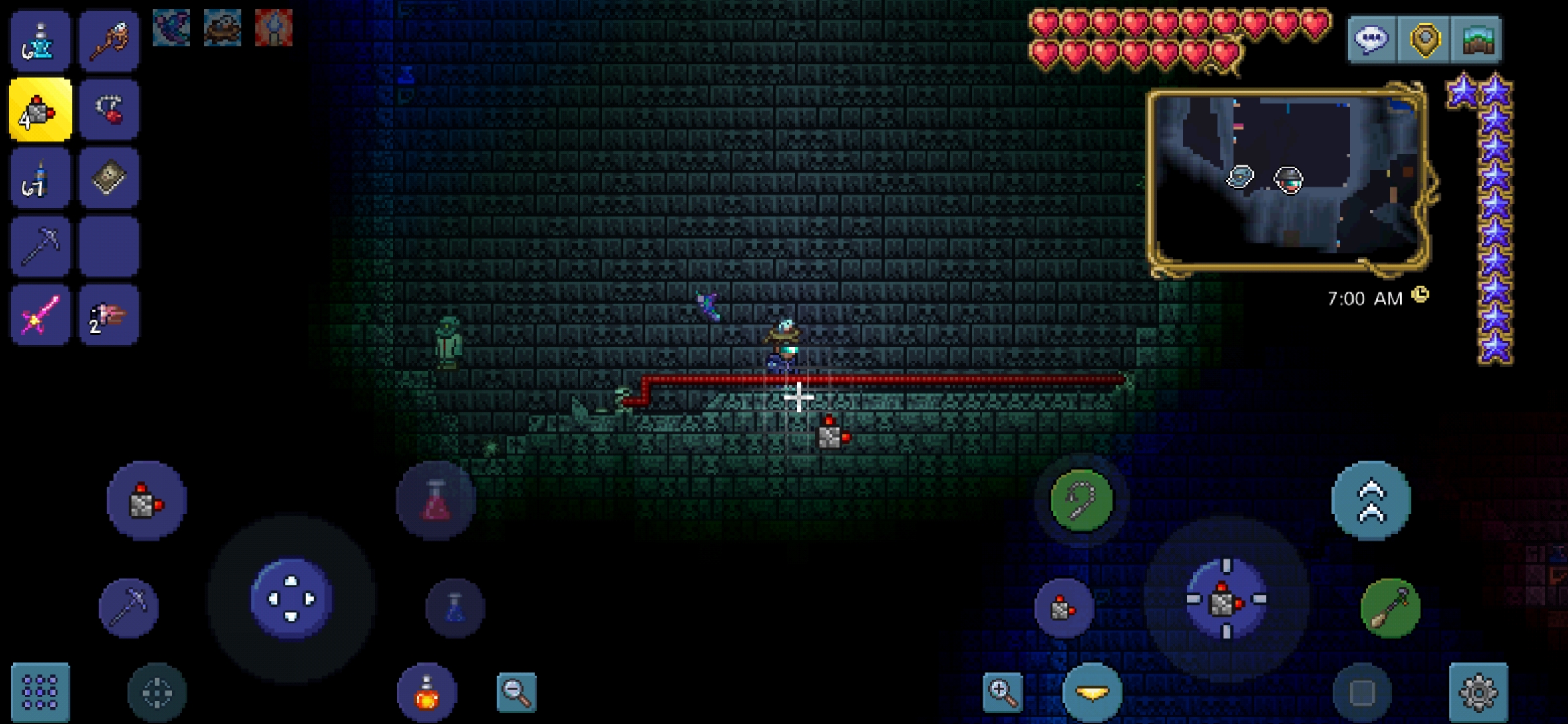Viewport: 1568px width, 724px height.
Task: Tap the zoom out magnifier
Action: [x=517, y=692]
